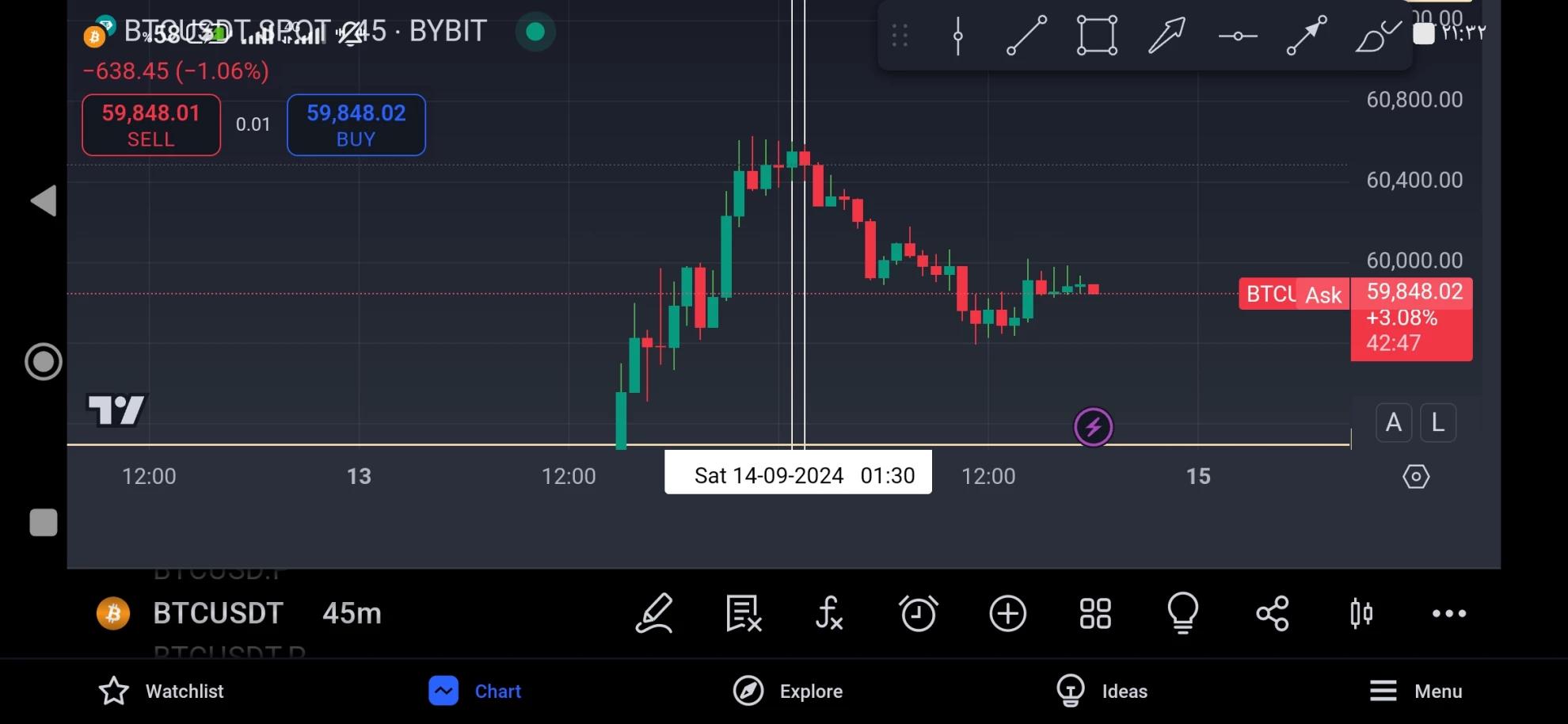Change the 45m timeframe interval

pyautogui.click(x=352, y=614)
